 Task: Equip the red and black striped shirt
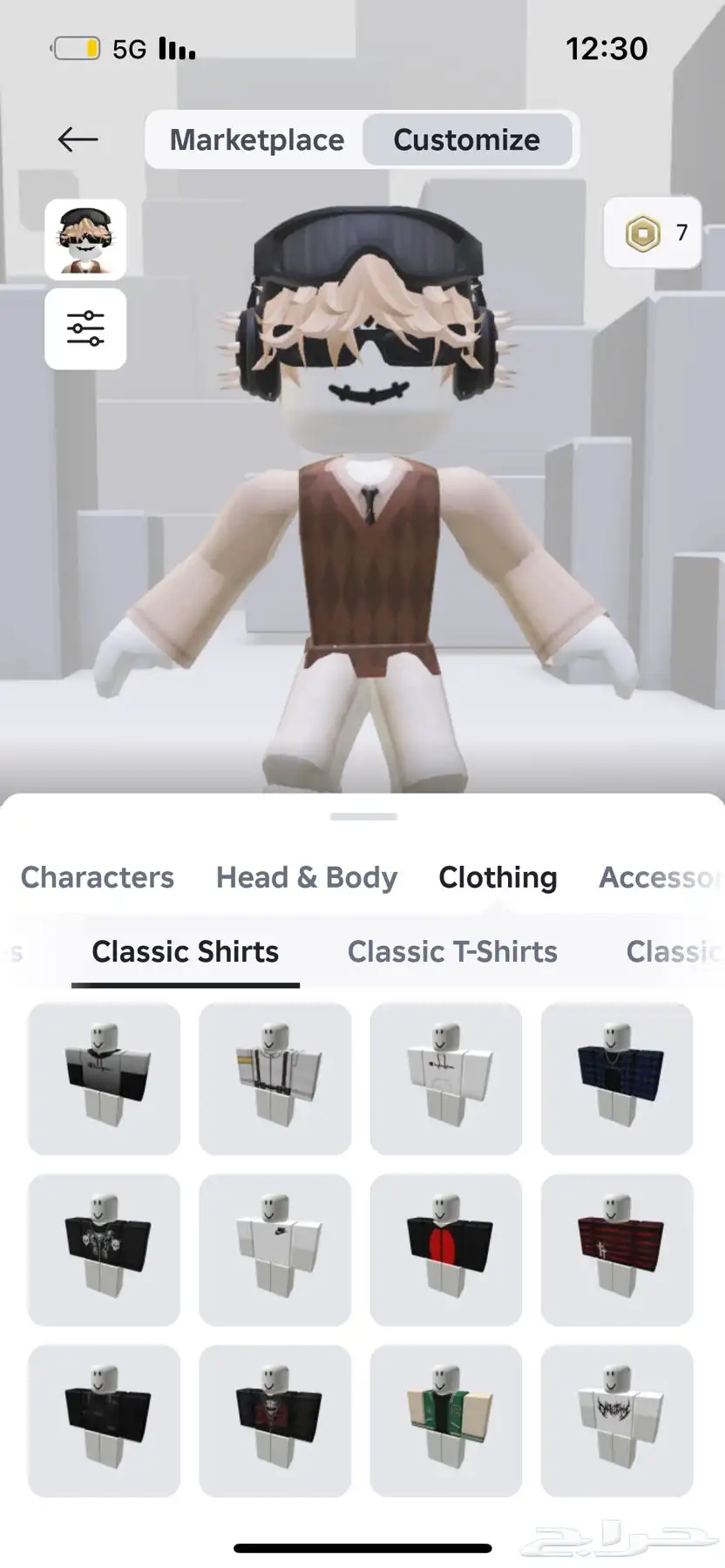coord(617,1249)
